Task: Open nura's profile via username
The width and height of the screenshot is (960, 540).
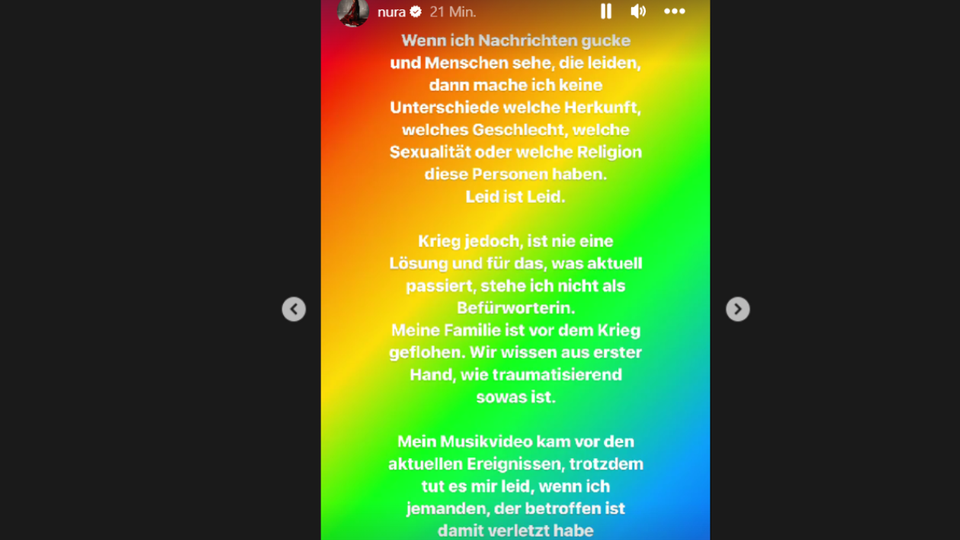Action: click(391, 12)
